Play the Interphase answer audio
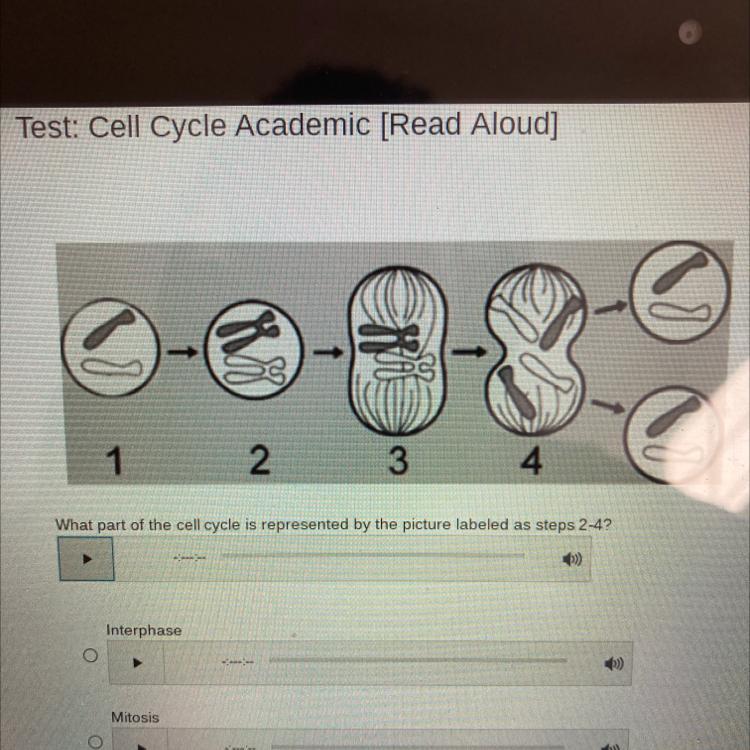The image size is (750, 750). click(x=139, y=663)
